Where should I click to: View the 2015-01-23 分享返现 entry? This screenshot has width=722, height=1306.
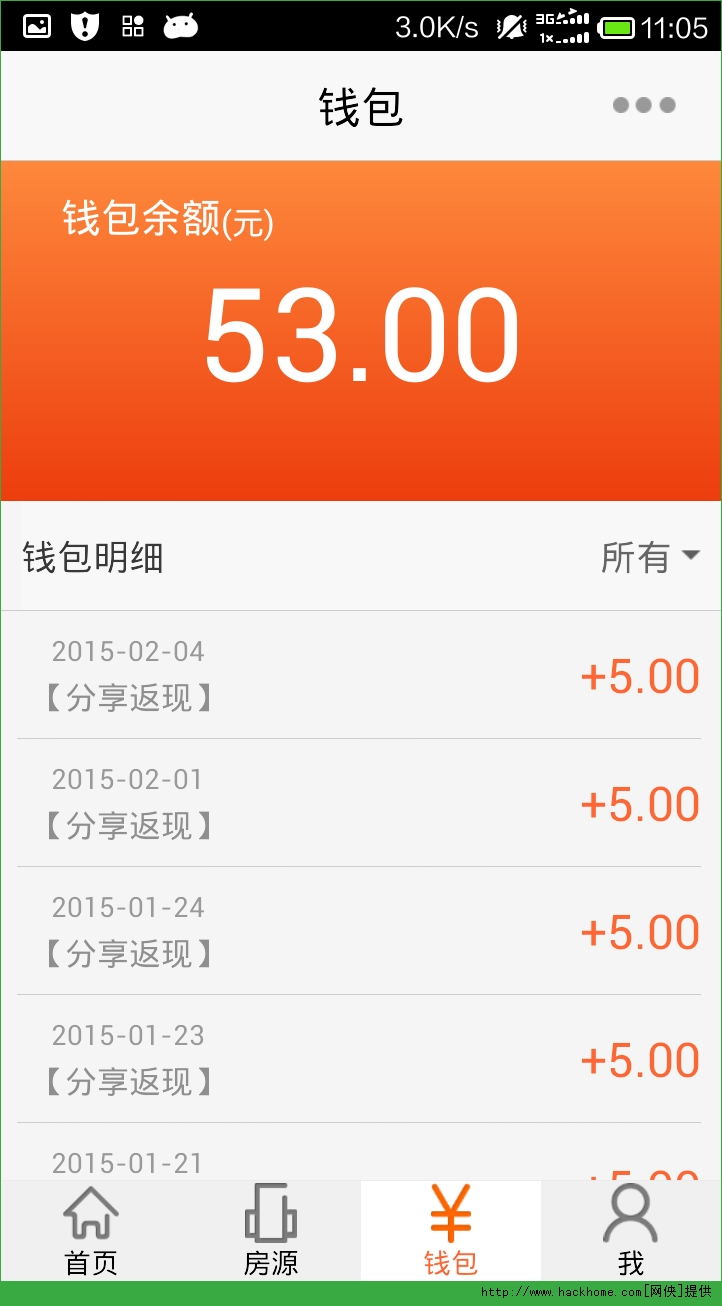360,1059
